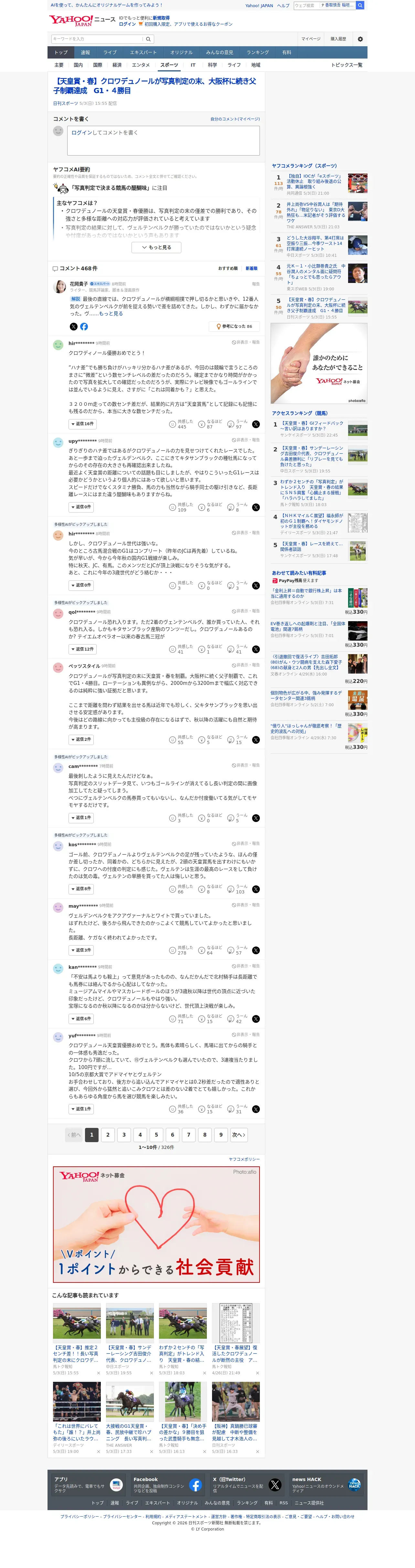The width and height of the screenshot is (415, 1568).
Task: Open the ヤフコメポリシー link
Action: pyautogui.click(x=244, y=1159)
